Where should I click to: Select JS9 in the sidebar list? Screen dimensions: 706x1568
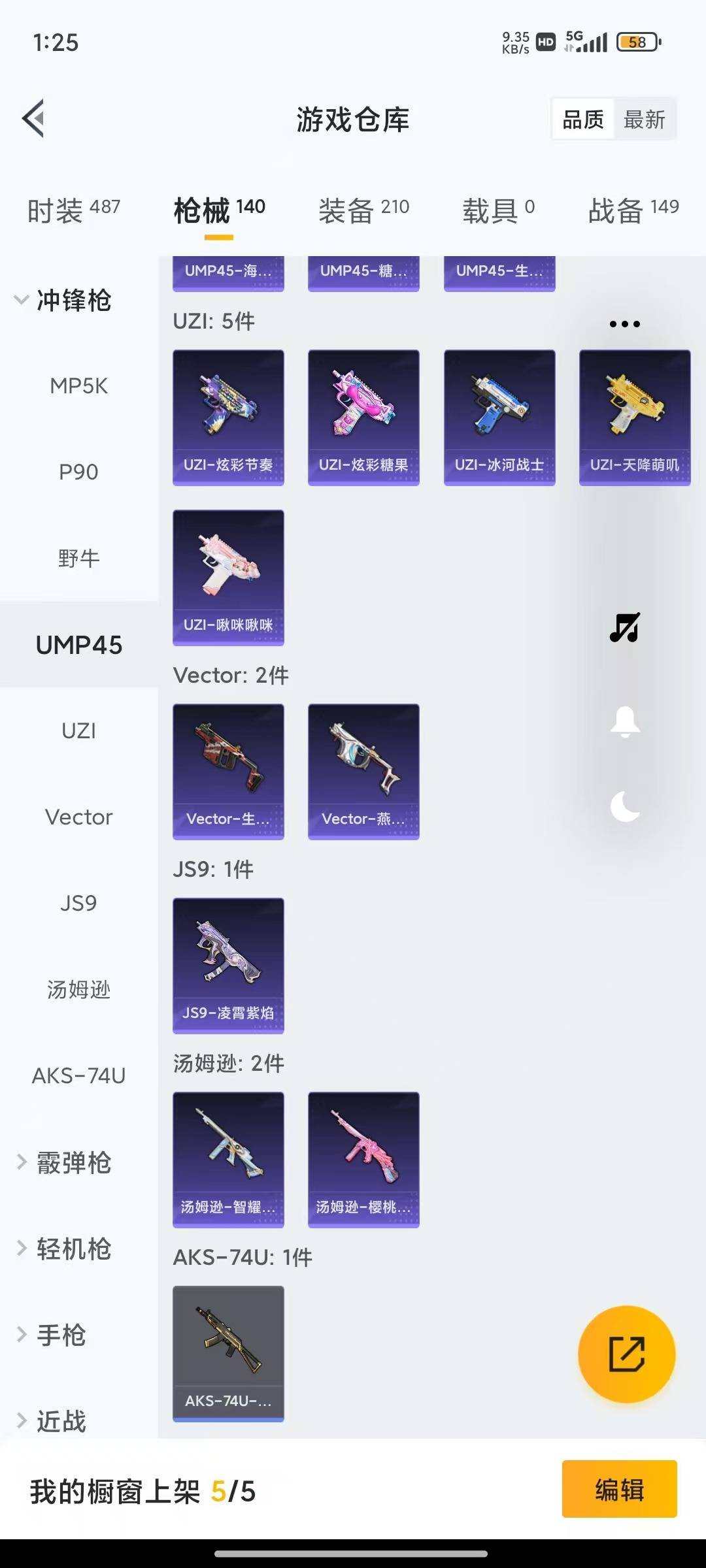(x=78, y=903)
